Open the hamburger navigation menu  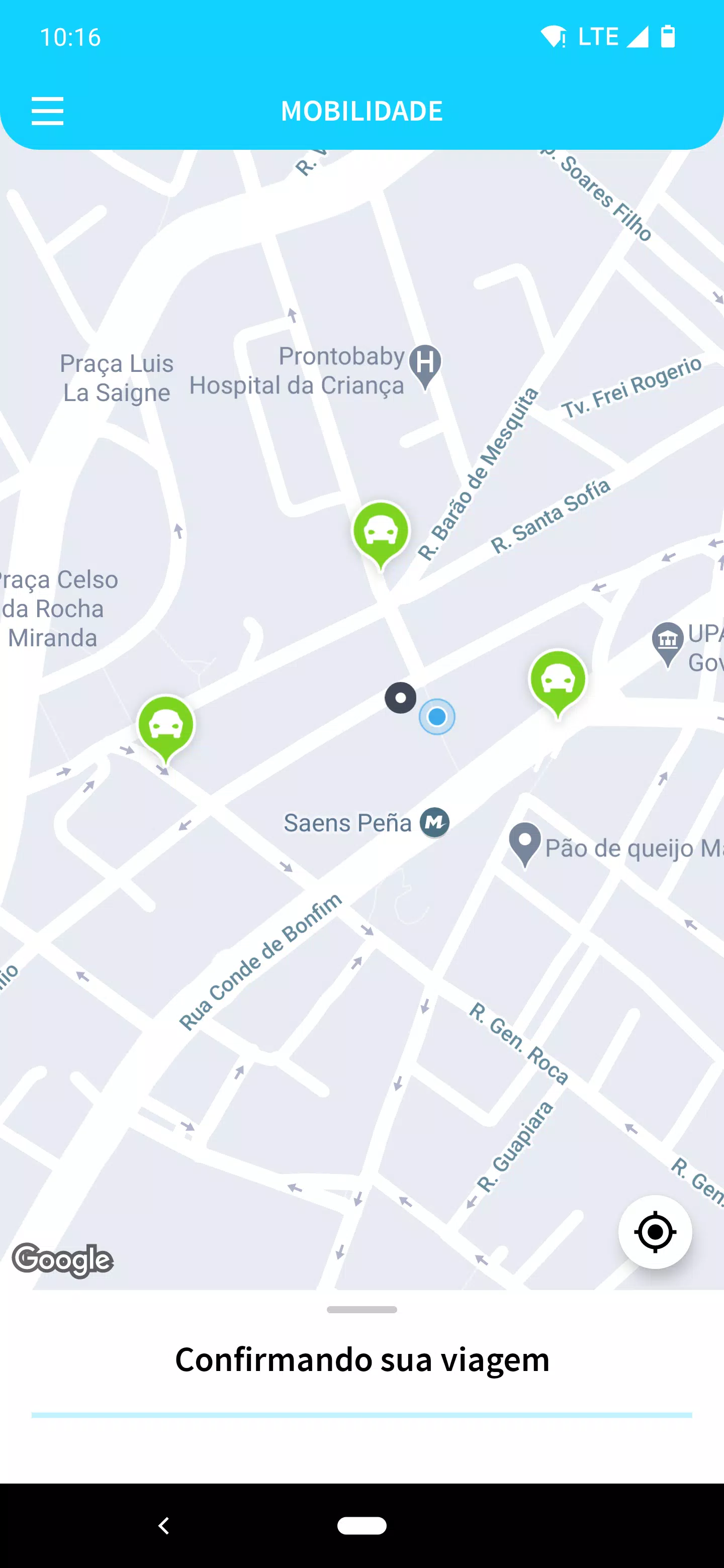pos(47,112)
